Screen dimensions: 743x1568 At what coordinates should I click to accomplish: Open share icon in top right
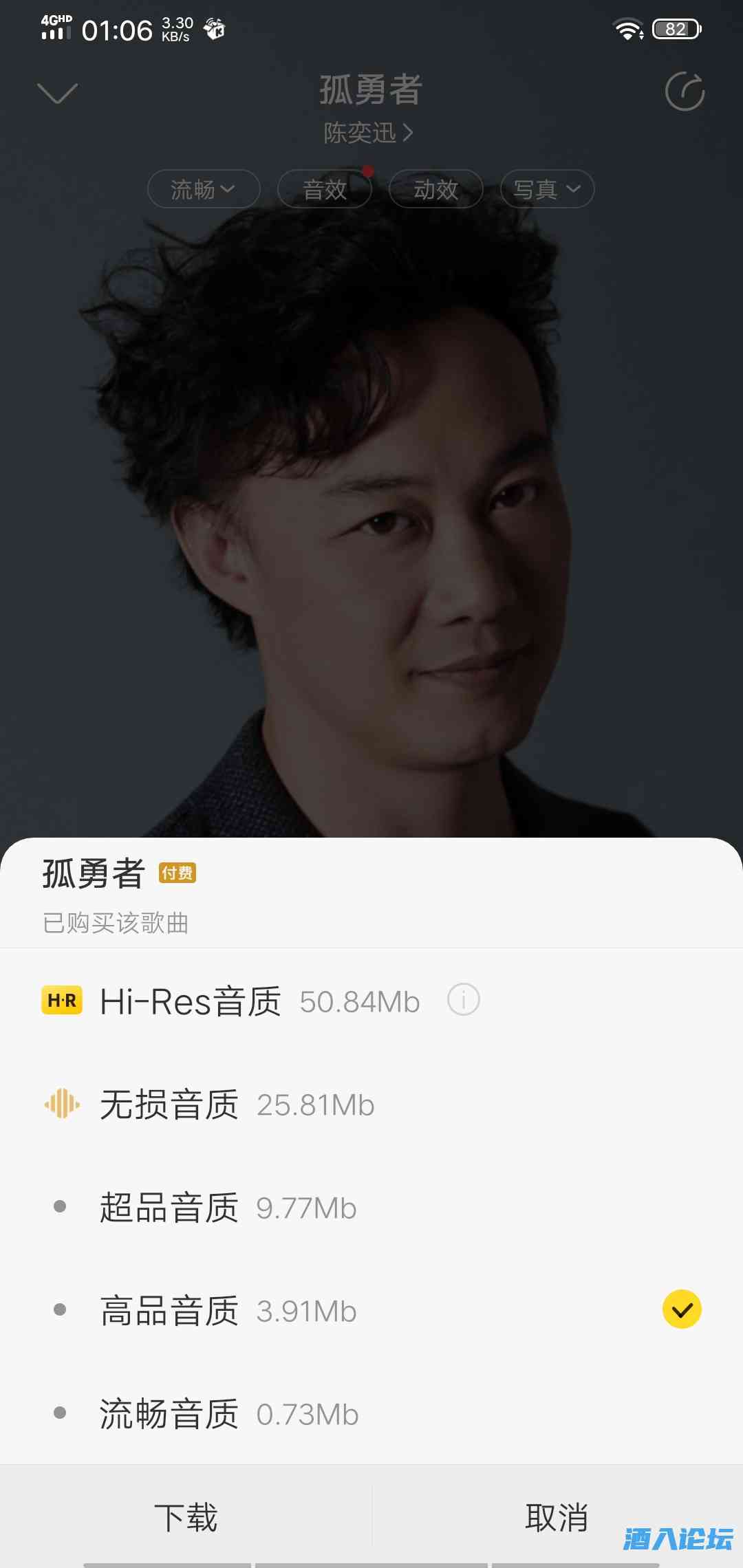(x=685, y=91)
